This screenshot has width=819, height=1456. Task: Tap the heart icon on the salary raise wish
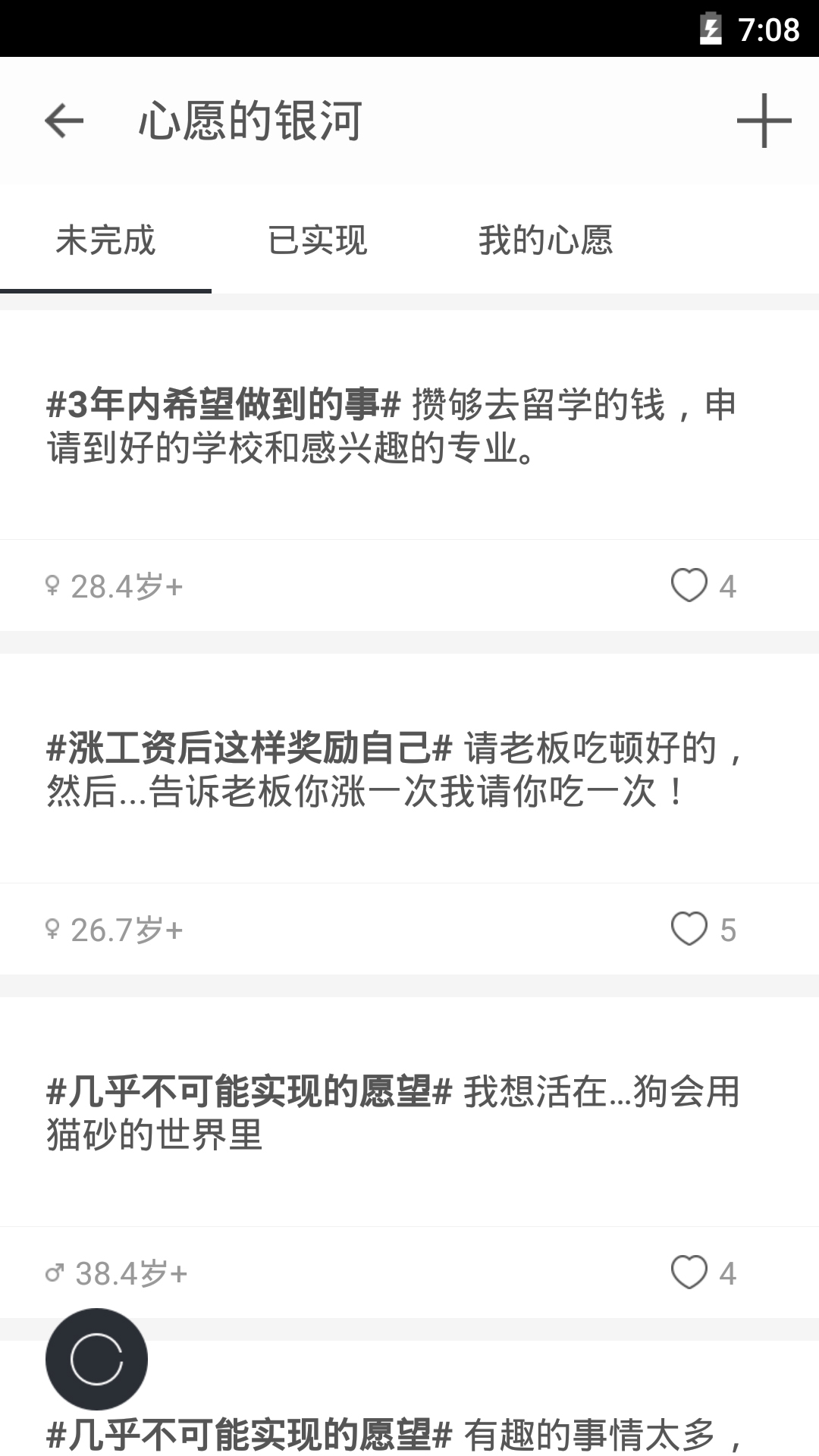(689, 930)
